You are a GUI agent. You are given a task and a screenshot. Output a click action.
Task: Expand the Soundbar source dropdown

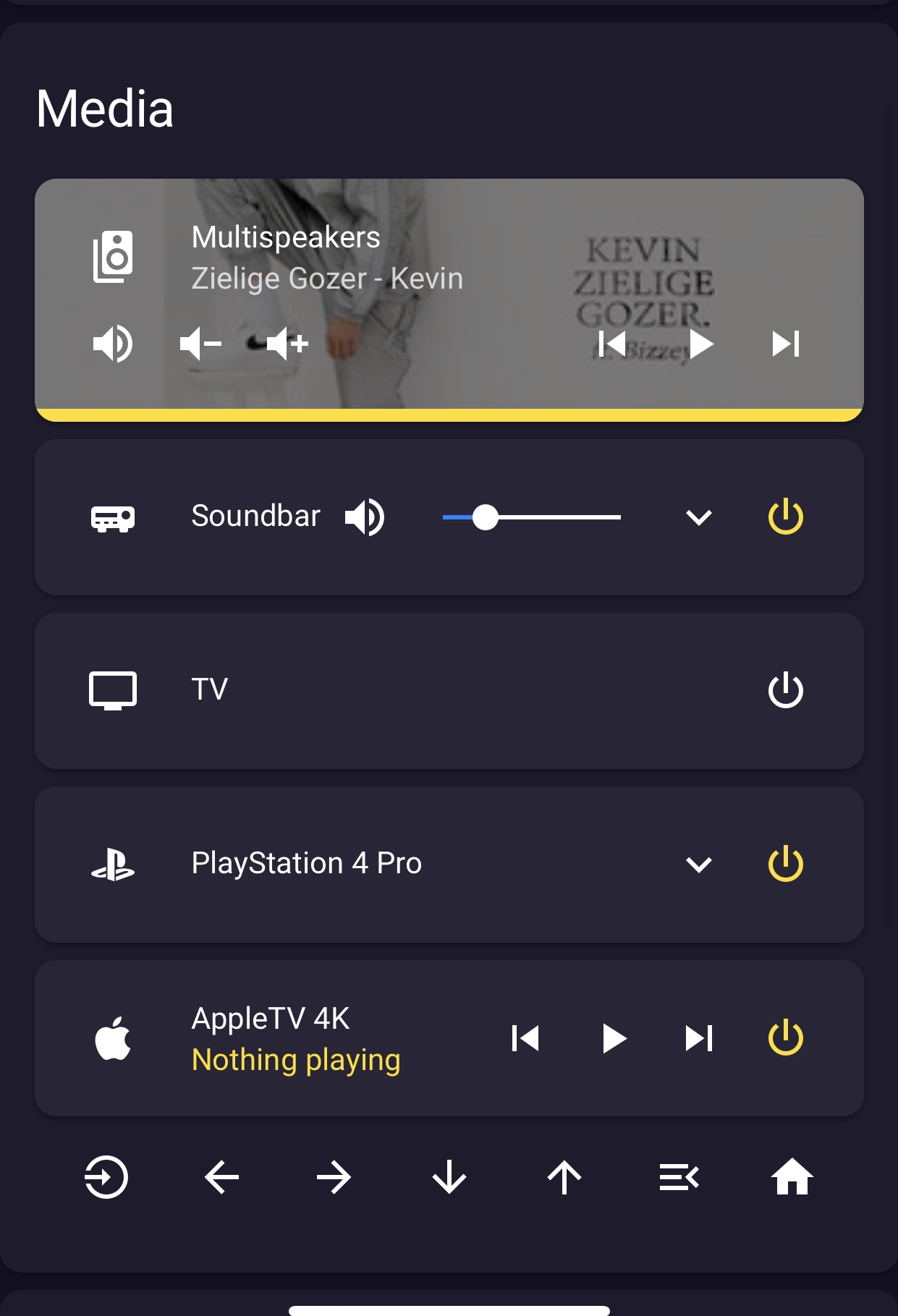[698, 516]
